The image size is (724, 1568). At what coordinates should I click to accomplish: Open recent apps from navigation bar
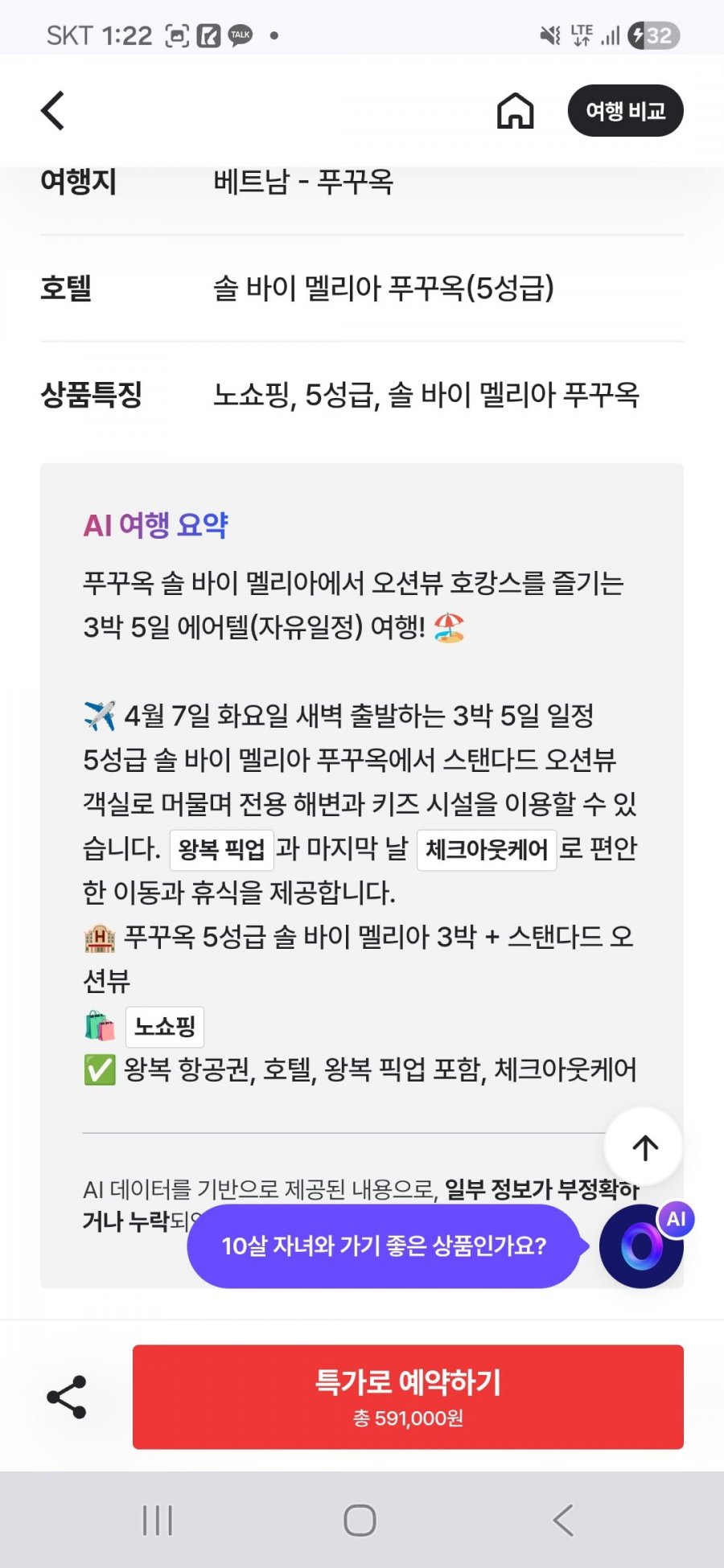point(157,1520)
